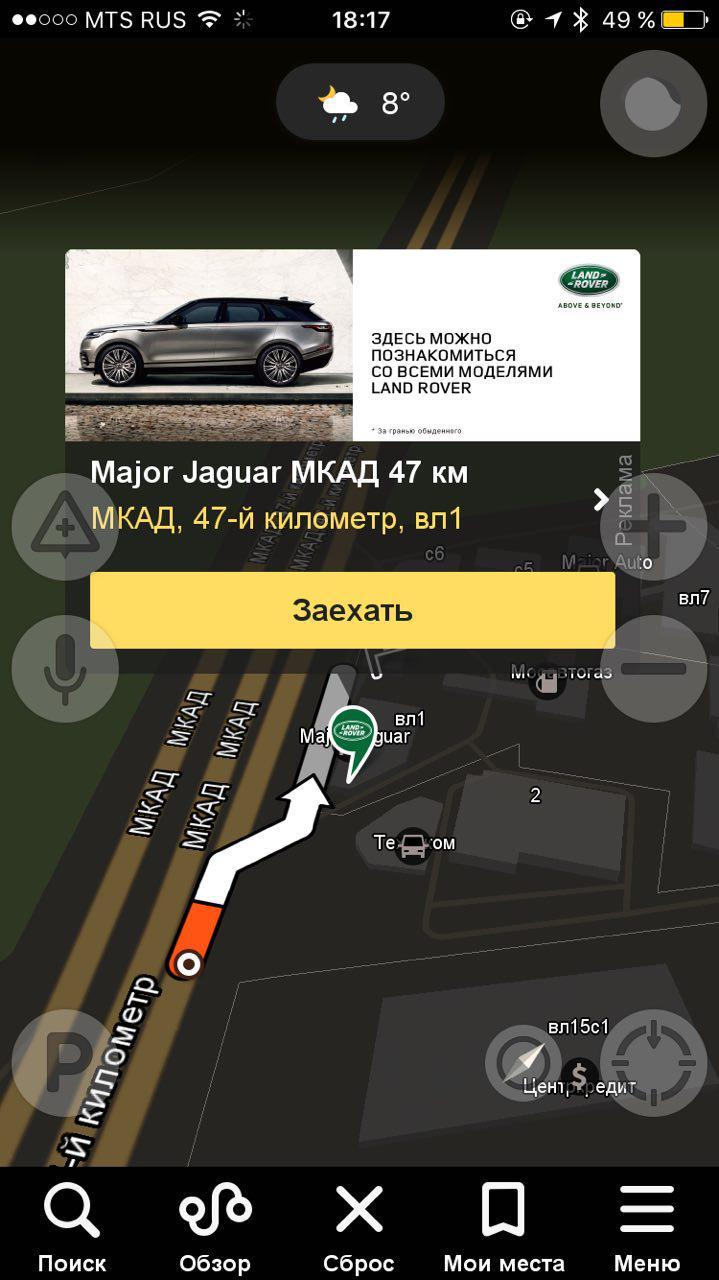Add a road event report
This screenshot has height=1280, width=719.
tap(65, 527)
